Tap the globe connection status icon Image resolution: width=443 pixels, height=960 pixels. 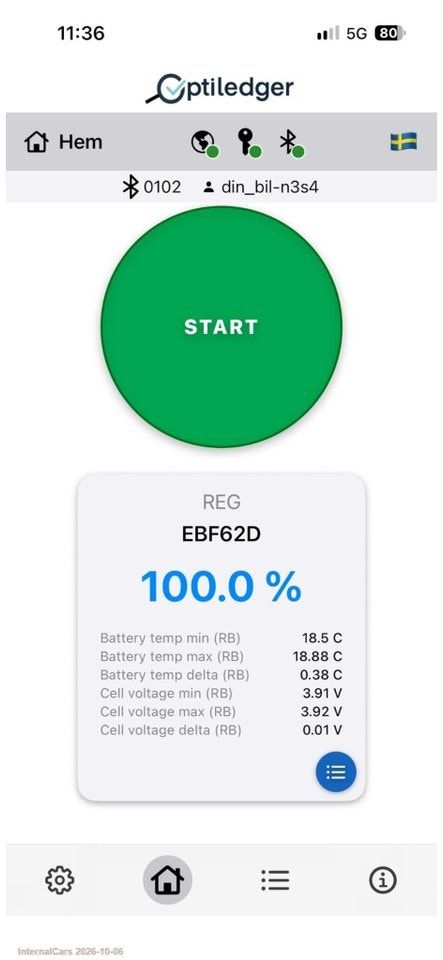pyautogui.click(x=204, y=143)
